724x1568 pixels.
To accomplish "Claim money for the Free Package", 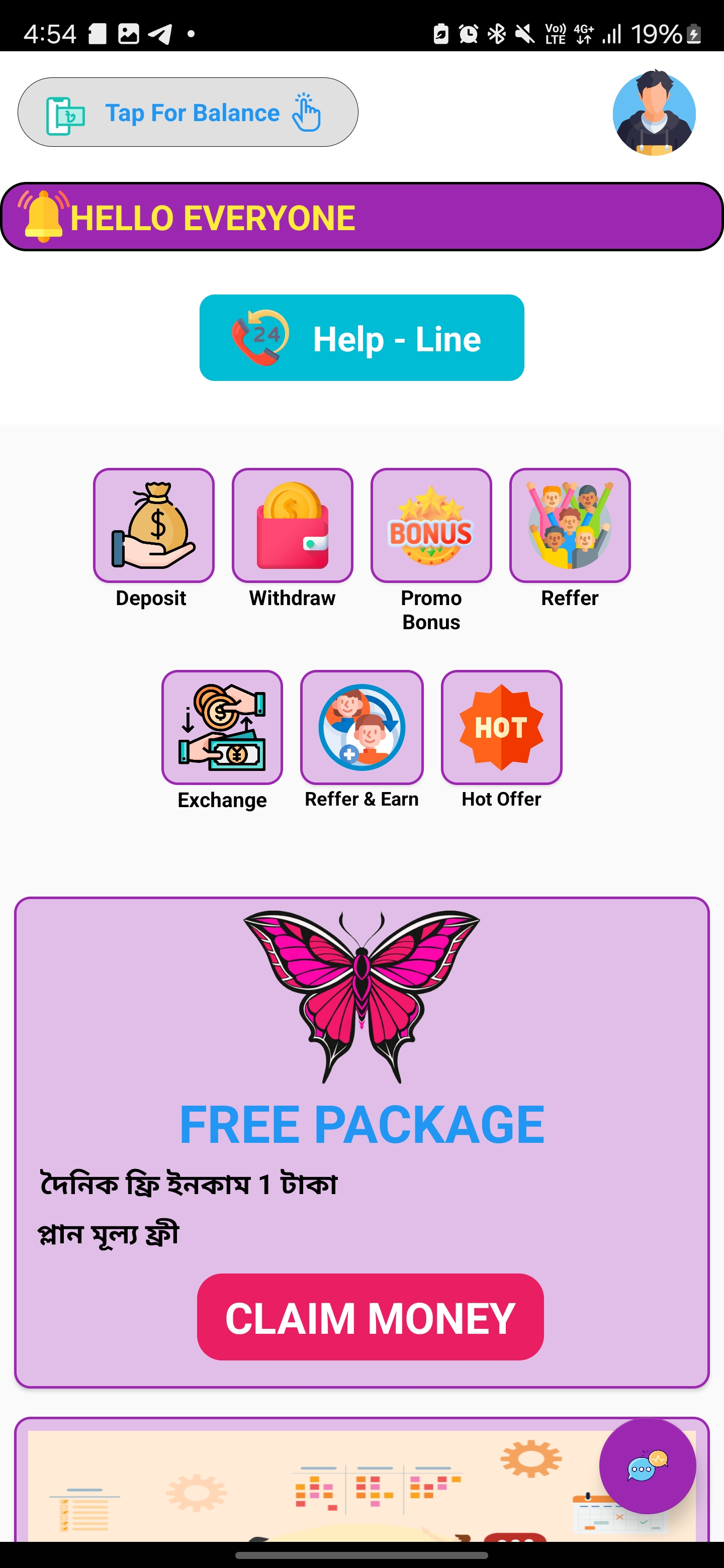I will (x=370, y=1317).
